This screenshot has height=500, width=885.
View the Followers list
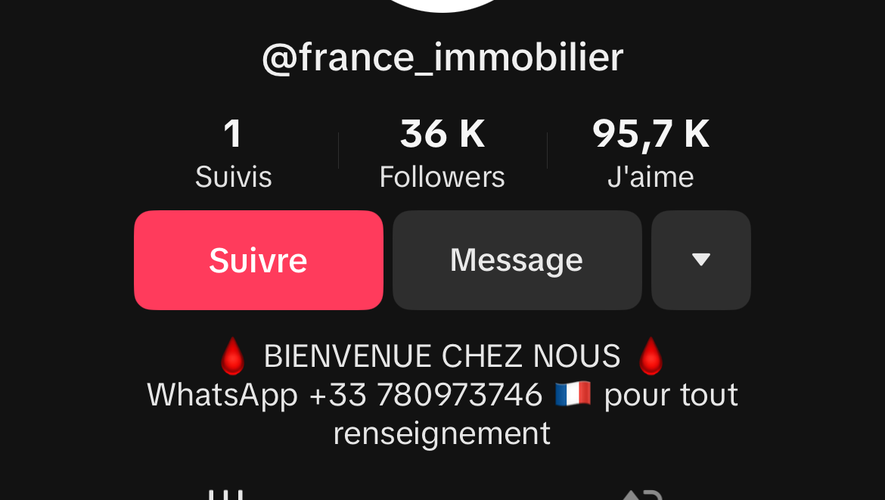(x=442, y=153)
